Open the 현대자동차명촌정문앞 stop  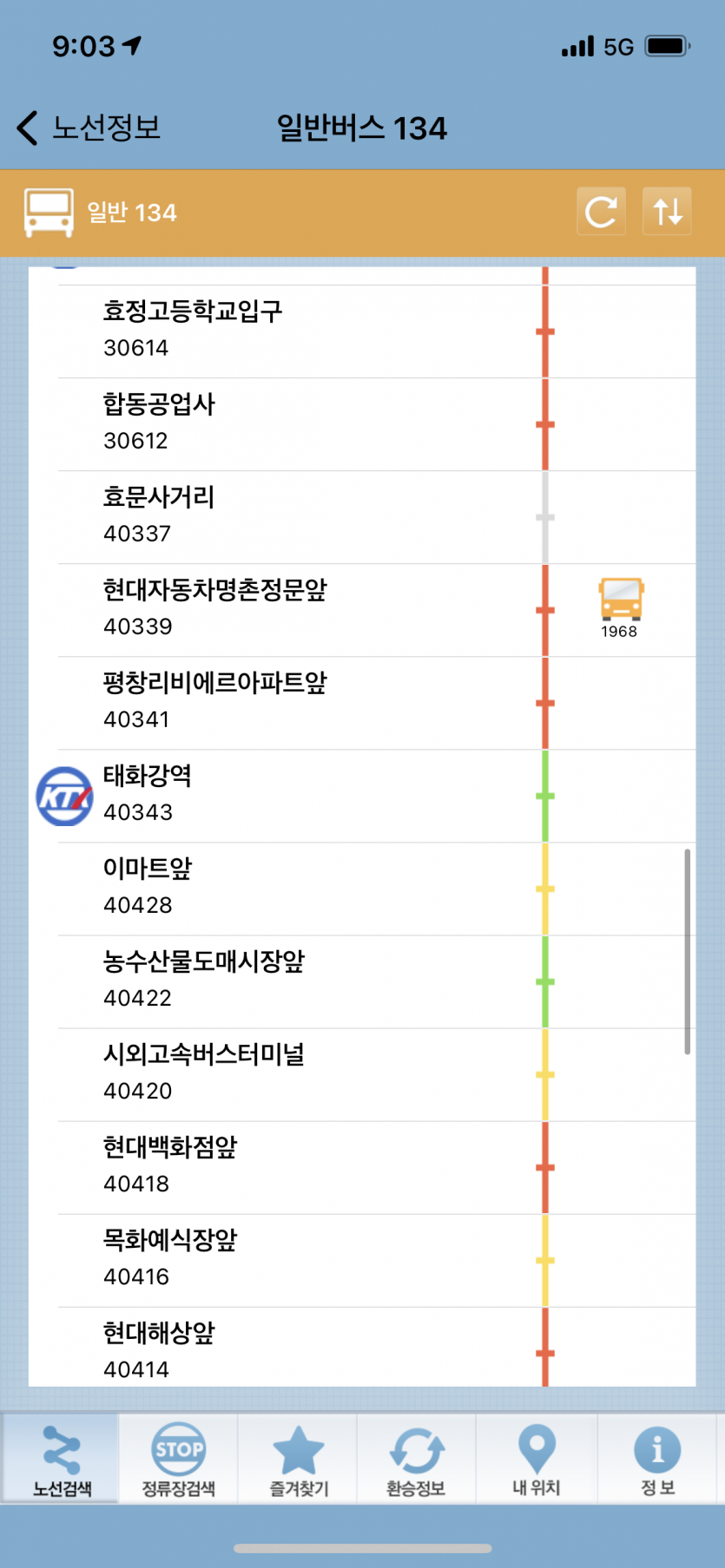[x=362, y=610]
